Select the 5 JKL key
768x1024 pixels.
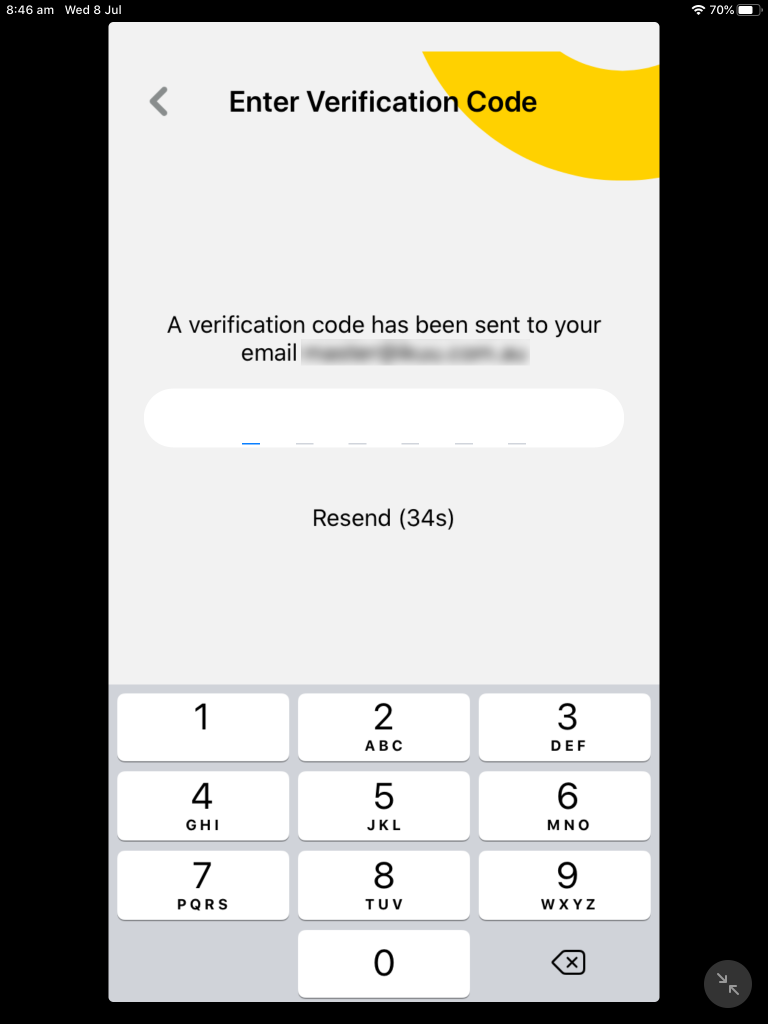[384, 806]
